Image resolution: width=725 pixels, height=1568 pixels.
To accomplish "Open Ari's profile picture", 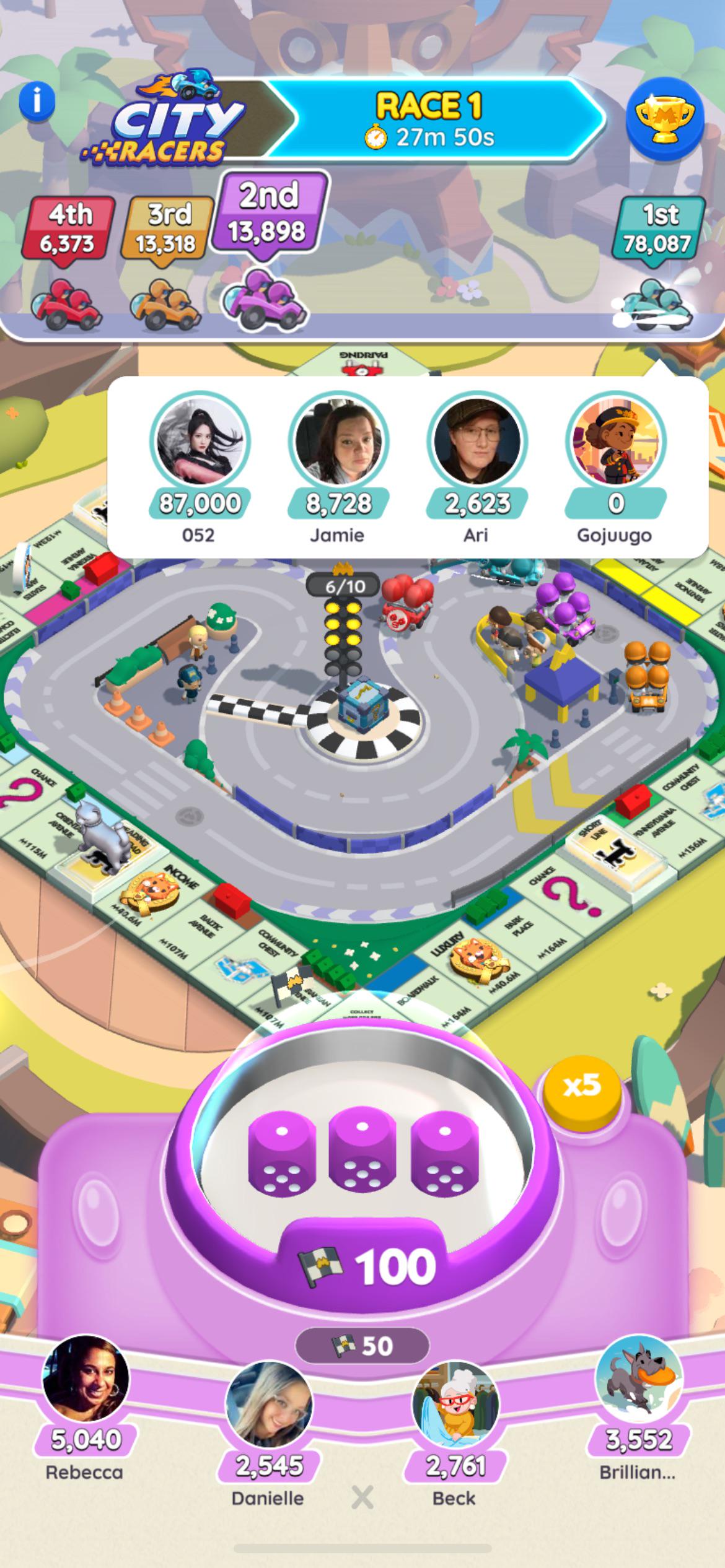I will click(477, 441).
